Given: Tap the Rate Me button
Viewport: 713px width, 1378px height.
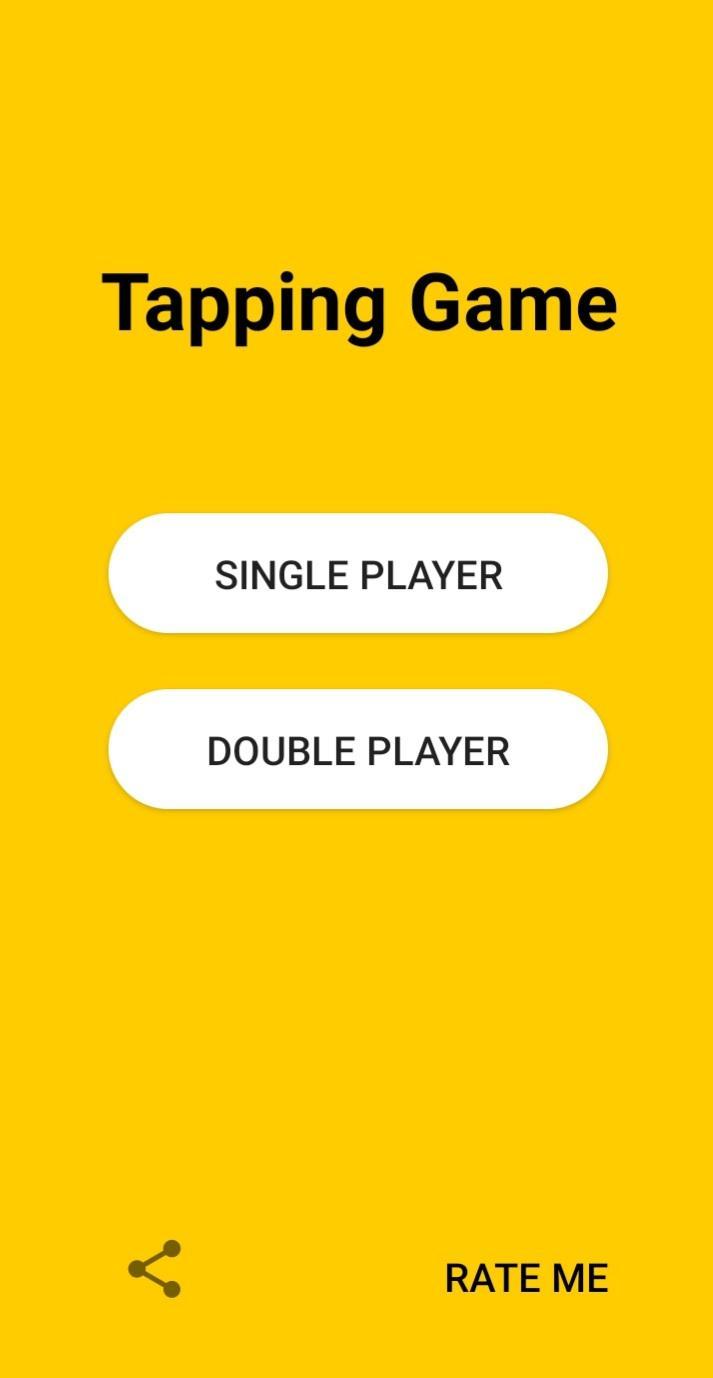Looking at the screenshot, I should [526, 1278].
